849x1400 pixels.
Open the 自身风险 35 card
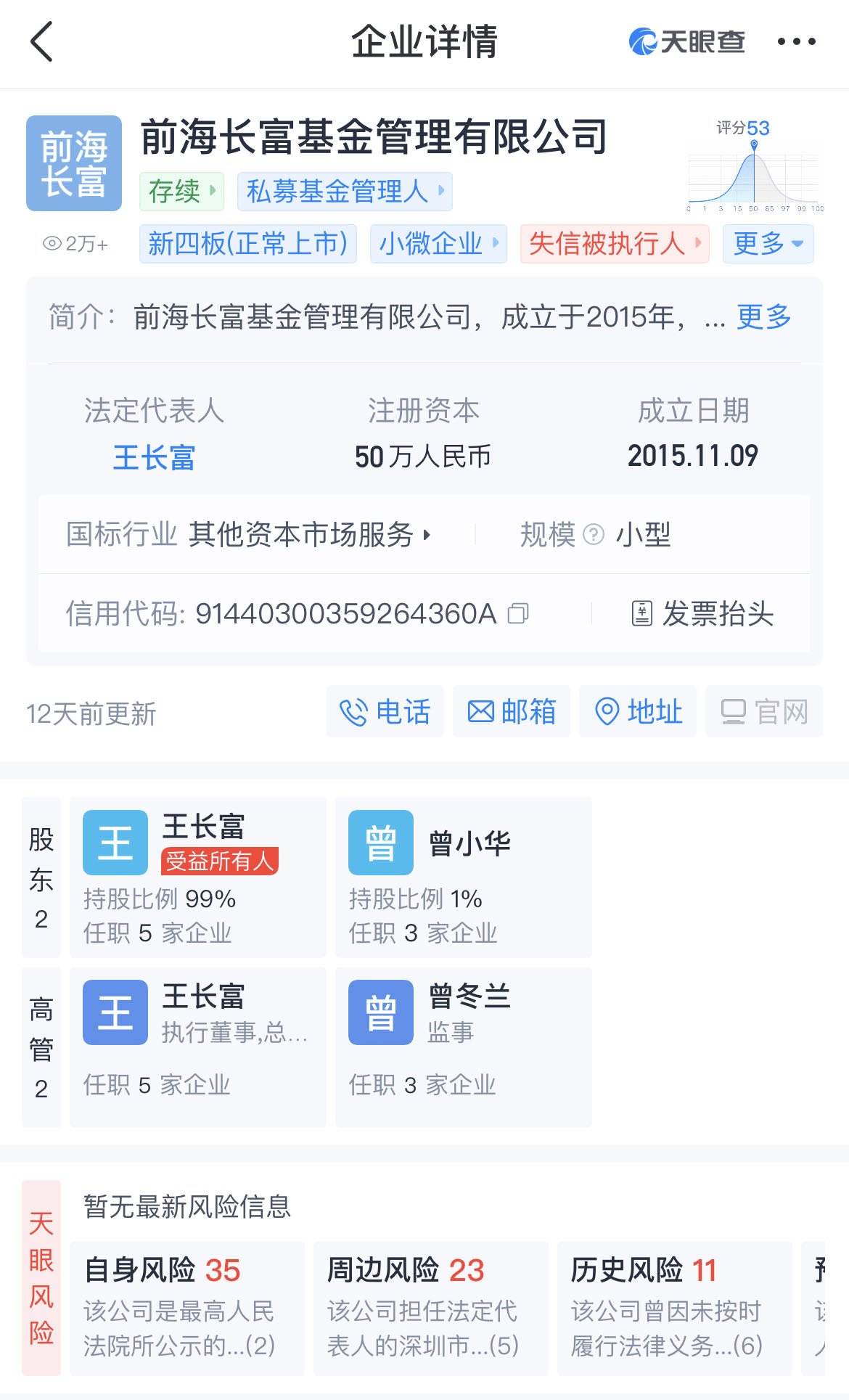click(186, 1308)
